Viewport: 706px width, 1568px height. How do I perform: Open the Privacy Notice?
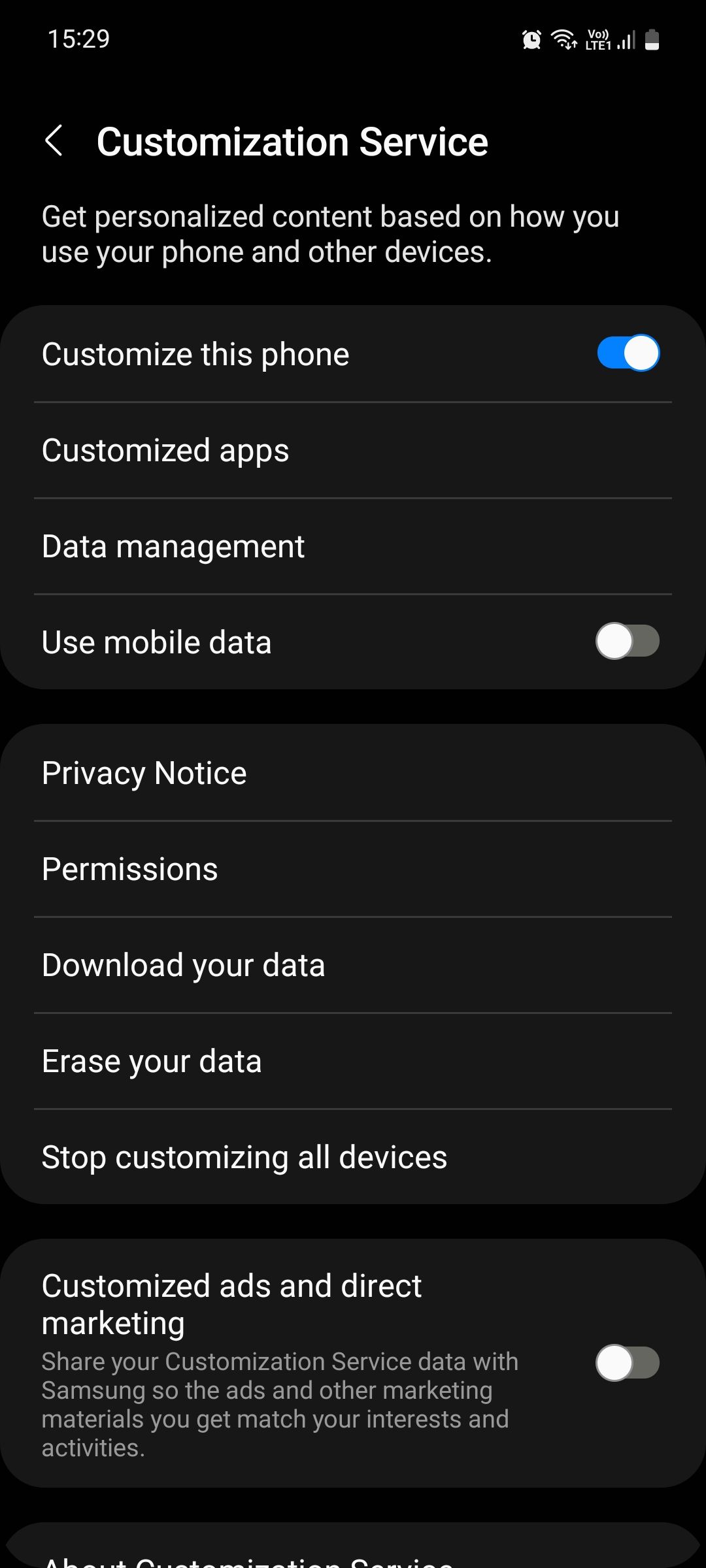point(353,772)
